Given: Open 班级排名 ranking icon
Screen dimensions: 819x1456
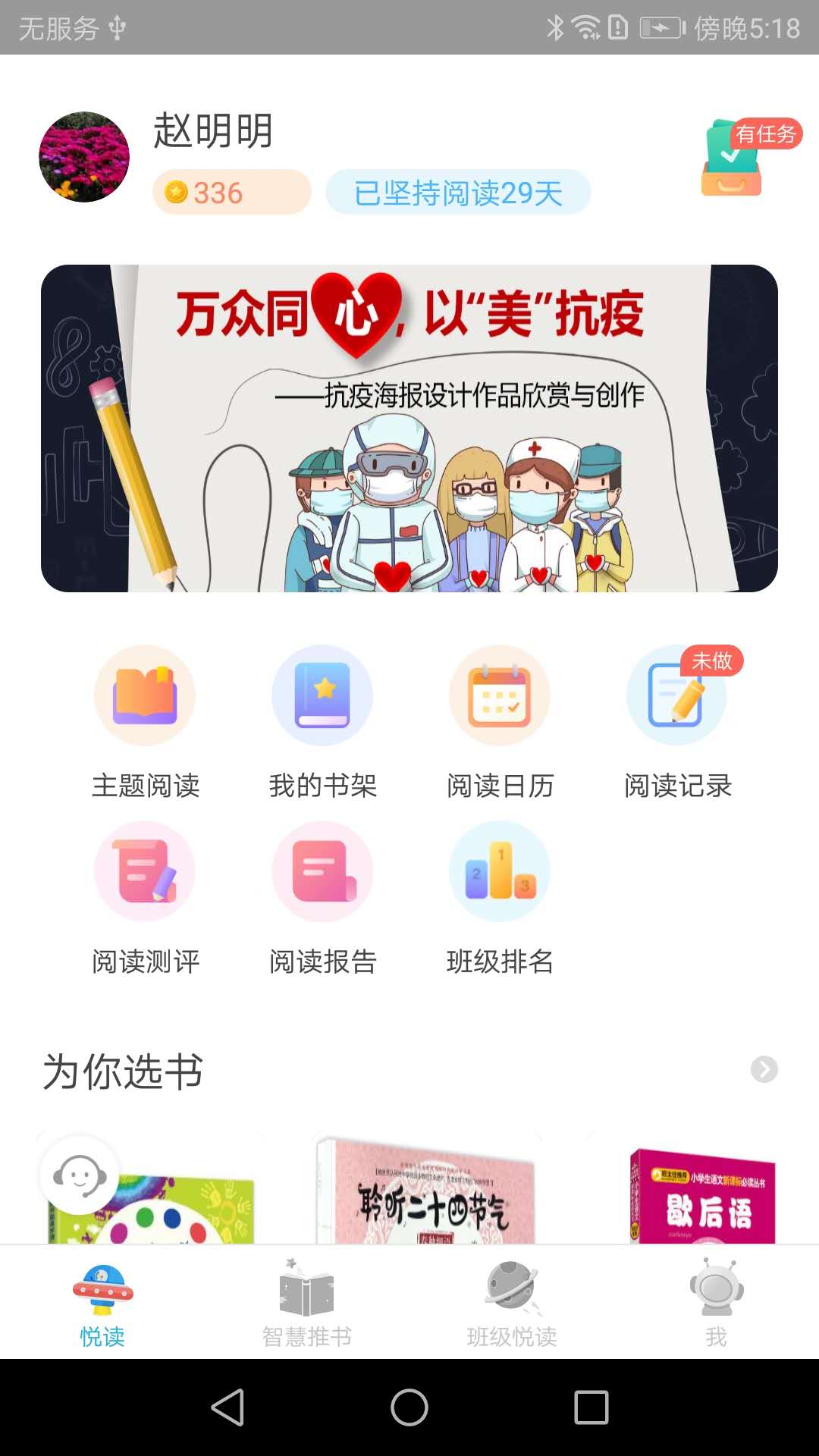Looking at the screenshot, I should [499, 872].
